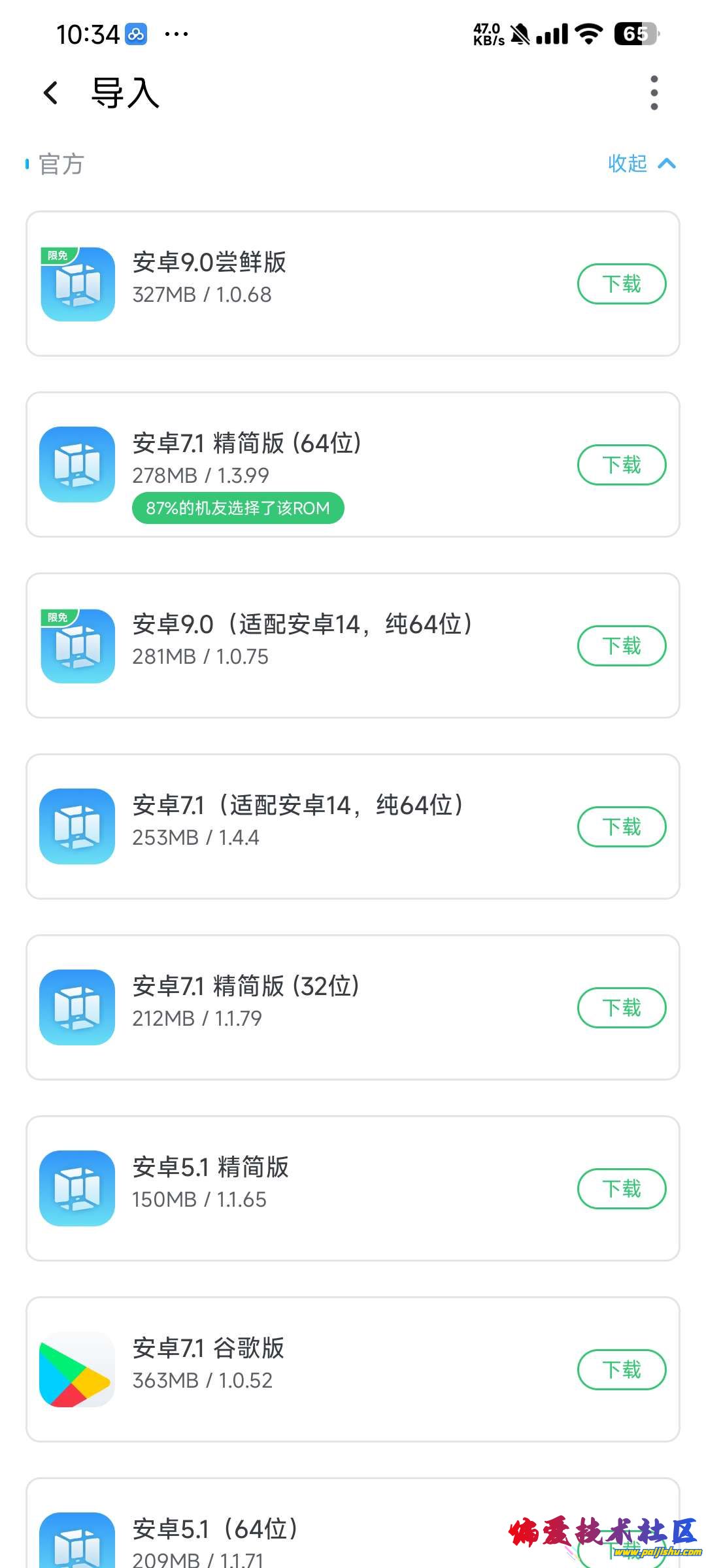Tap 下载 for 安卓9.0（适配安卓14，纯64位）
Screen dimensions: 706x1568
pyautogui.click(x=621, y=646)
